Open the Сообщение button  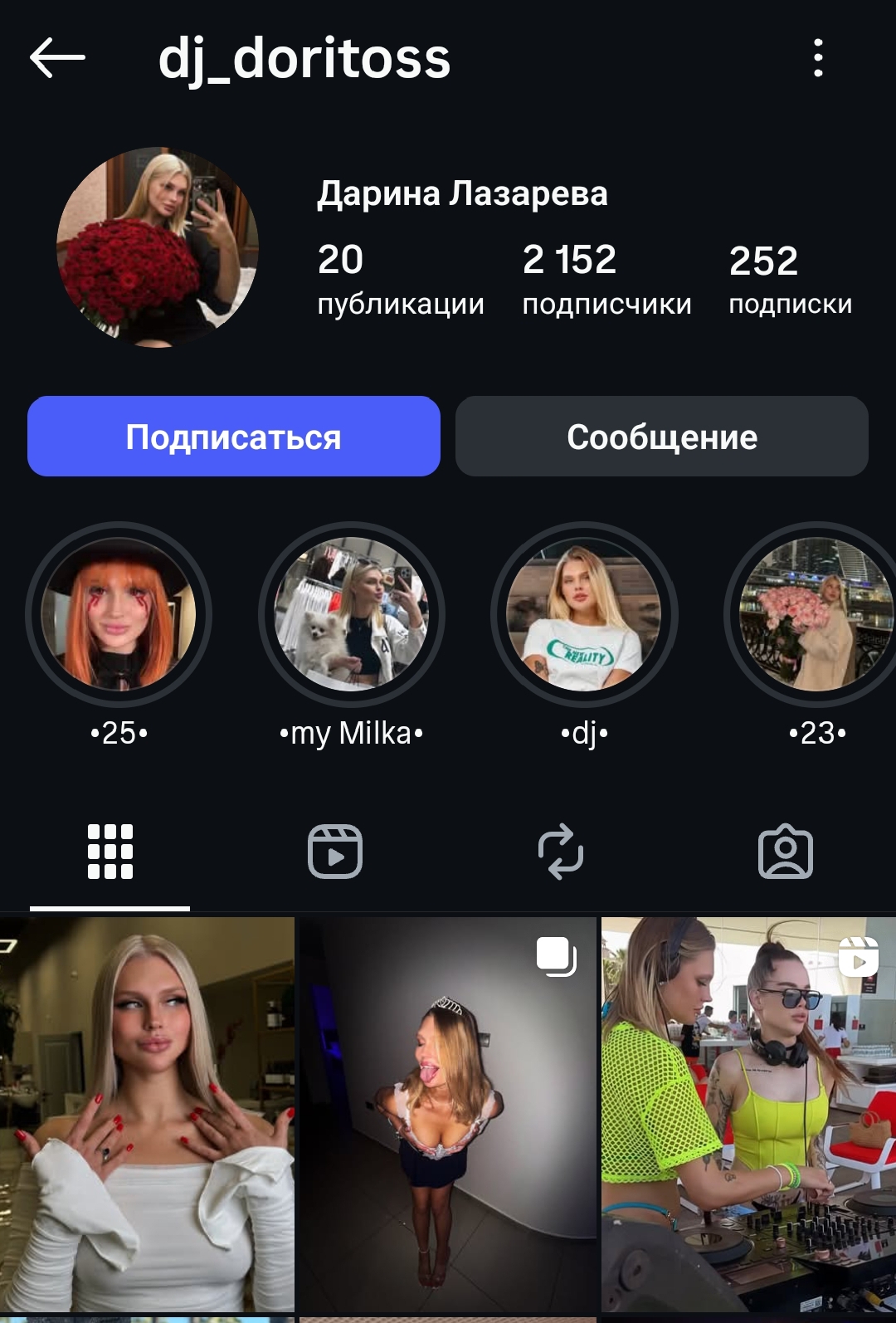point(661,437)
